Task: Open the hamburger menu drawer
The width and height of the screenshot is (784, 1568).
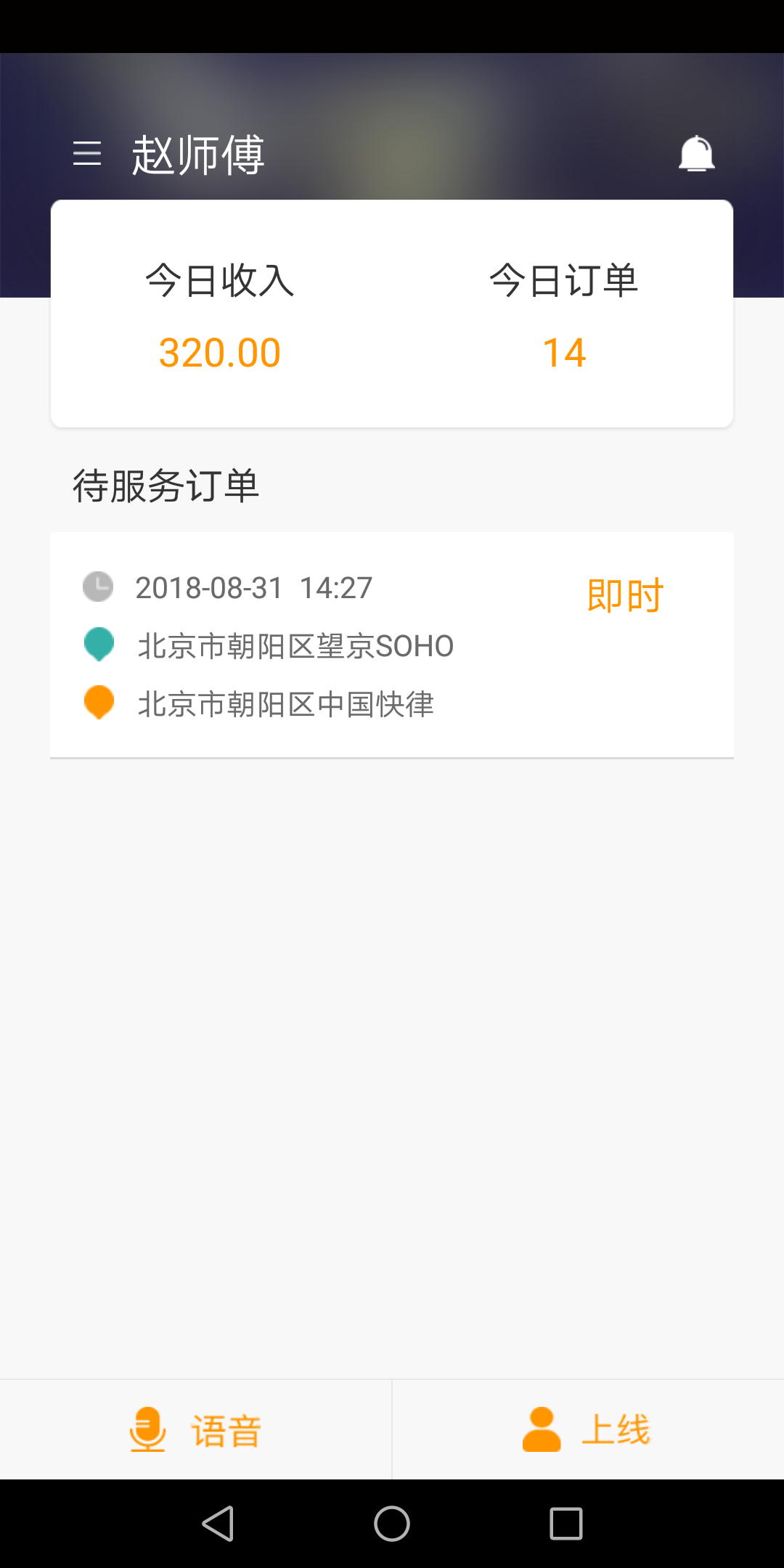Action: click(87, 153)
